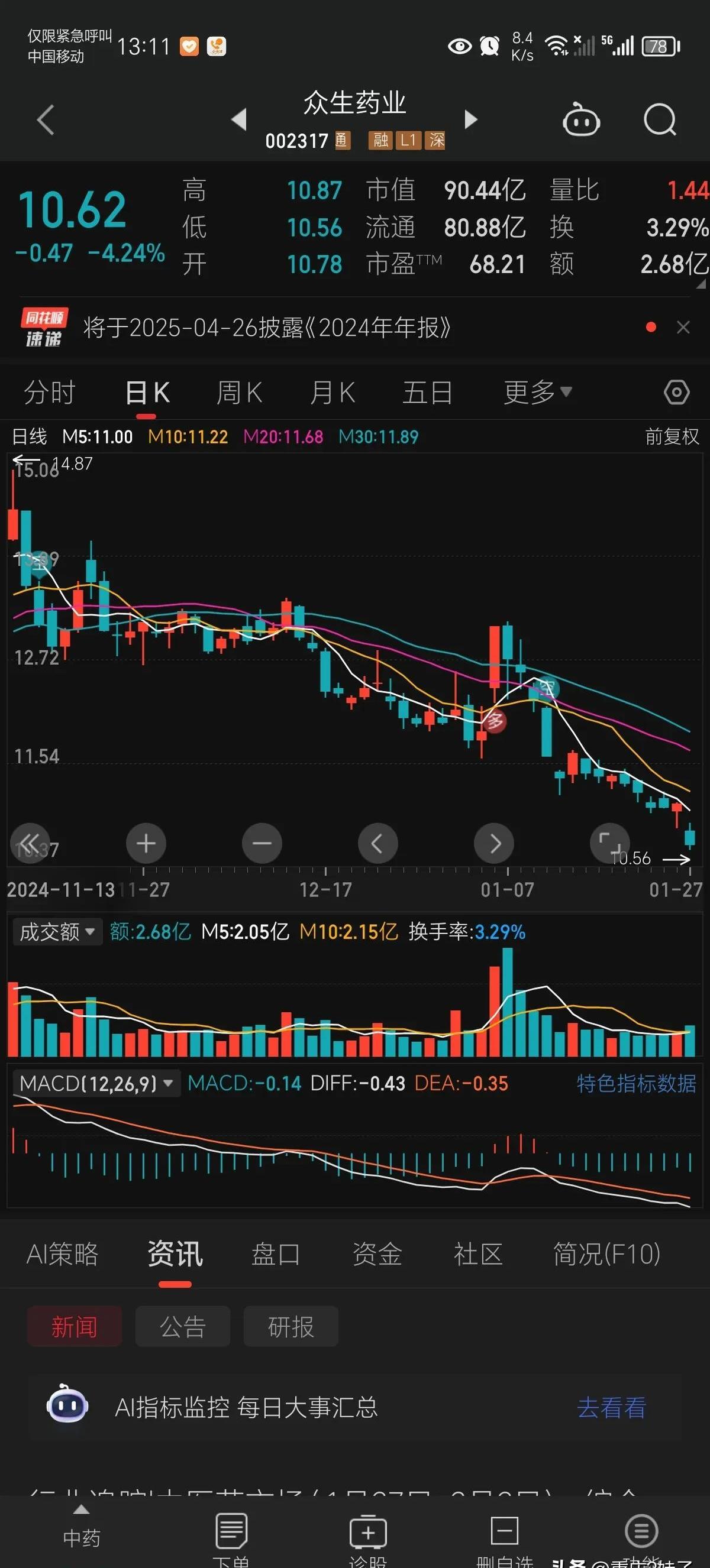Viewport: 710px width, 1568px height.
Task: Switch price adjustment by tapping 前复权
Action: click(671, 436)
